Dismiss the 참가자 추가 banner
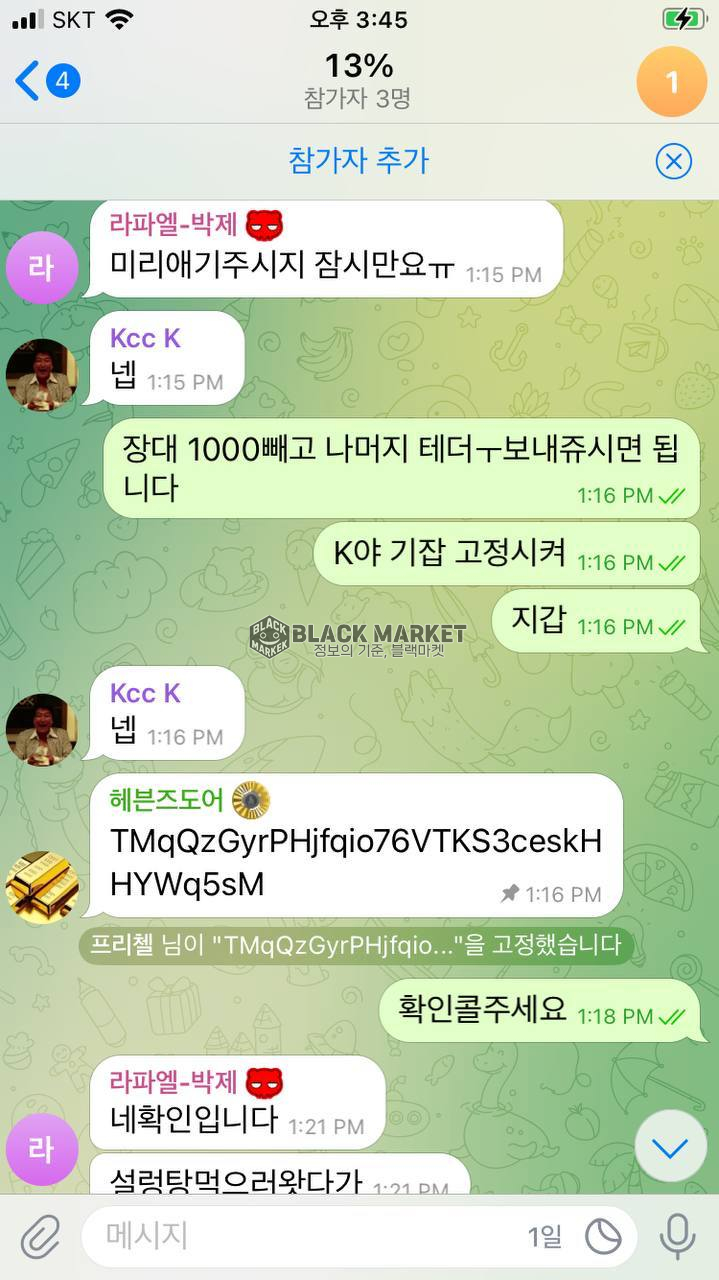The image size is (719, 1280). click(x=673, y=161)
